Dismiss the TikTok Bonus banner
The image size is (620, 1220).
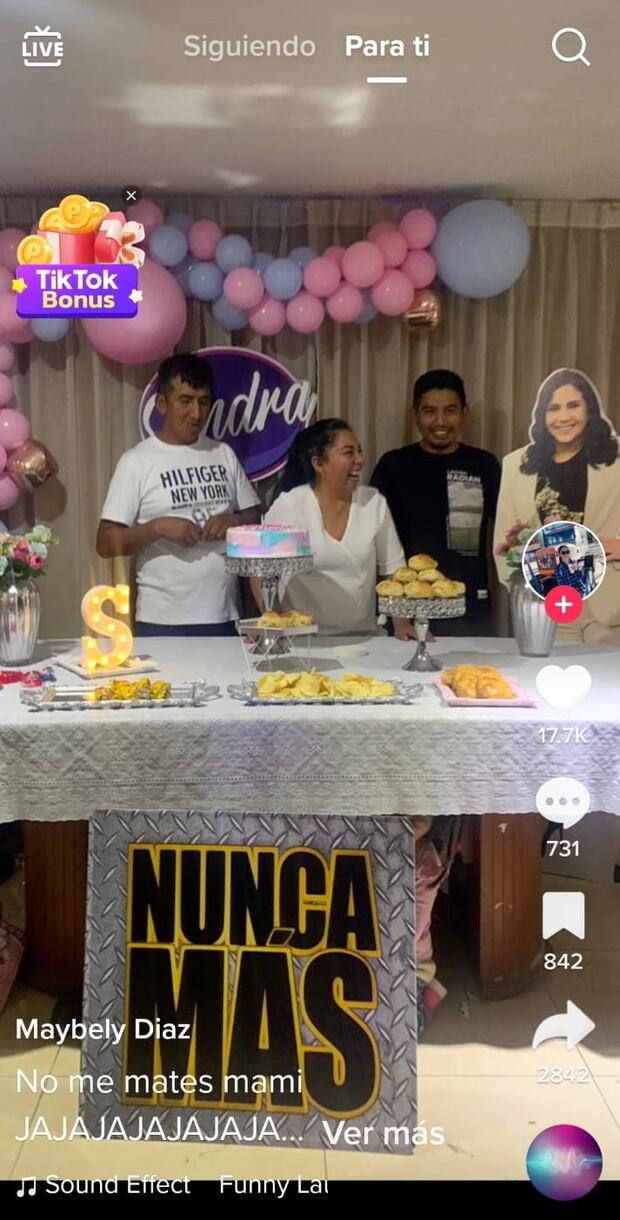point(131,195)
